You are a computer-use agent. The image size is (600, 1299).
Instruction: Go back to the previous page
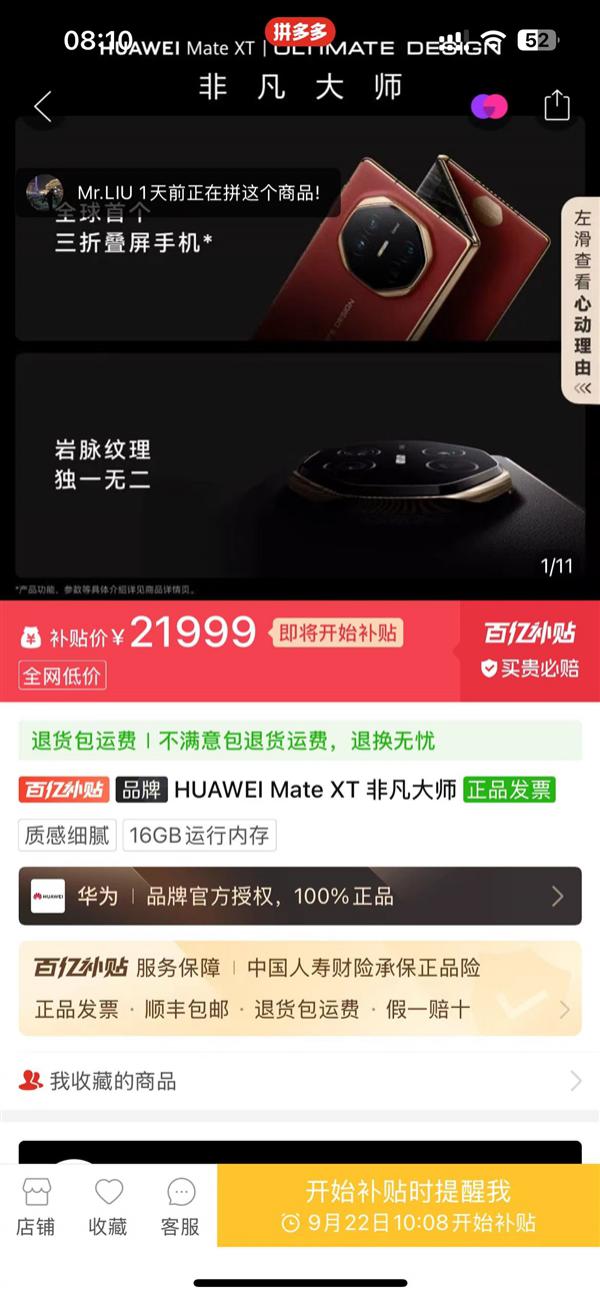pyautogui.click(x=43, y=107)
